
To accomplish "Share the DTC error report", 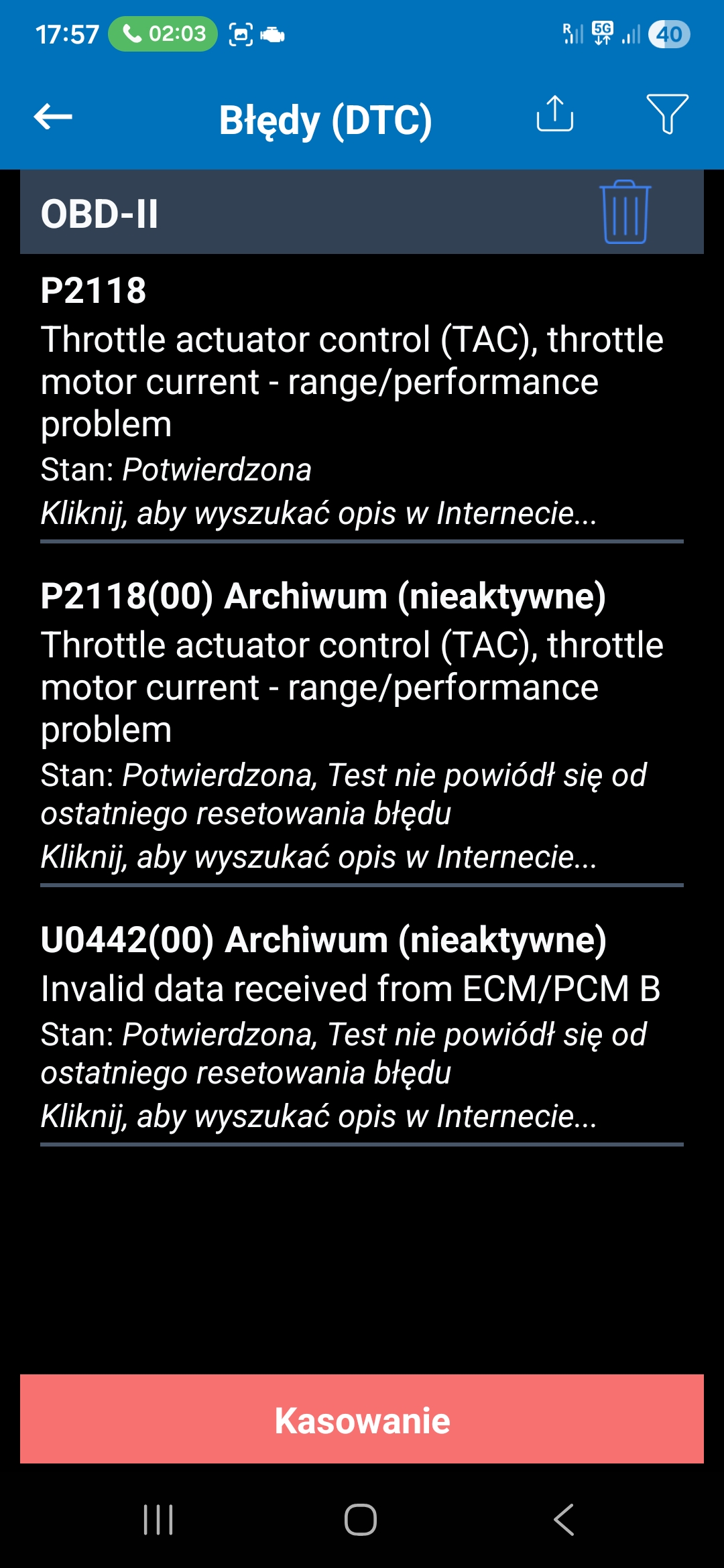I will coord(554,114).
